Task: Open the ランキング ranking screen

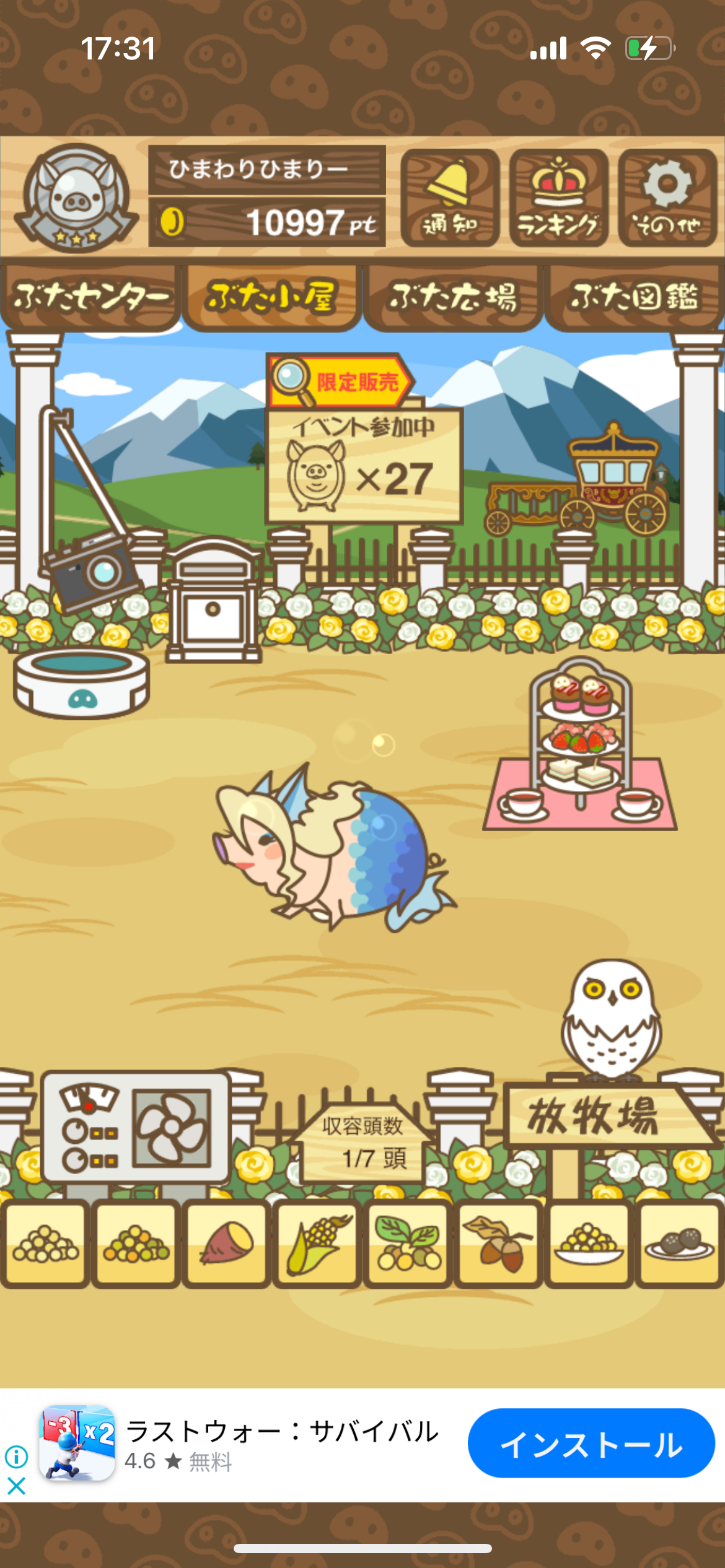Action: pos(558,198)
